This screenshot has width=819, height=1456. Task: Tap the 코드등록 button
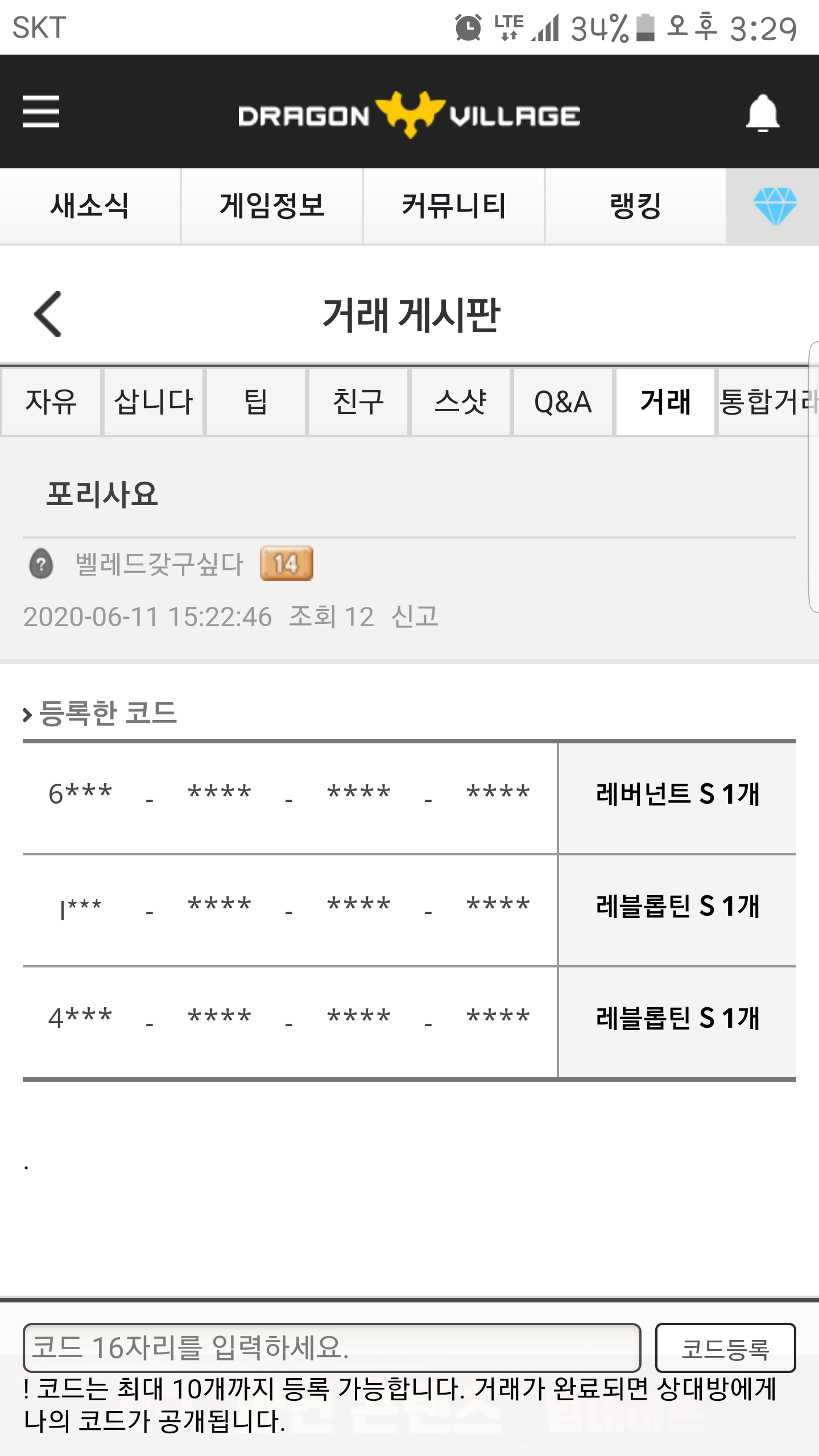(x=725, y=1348)
